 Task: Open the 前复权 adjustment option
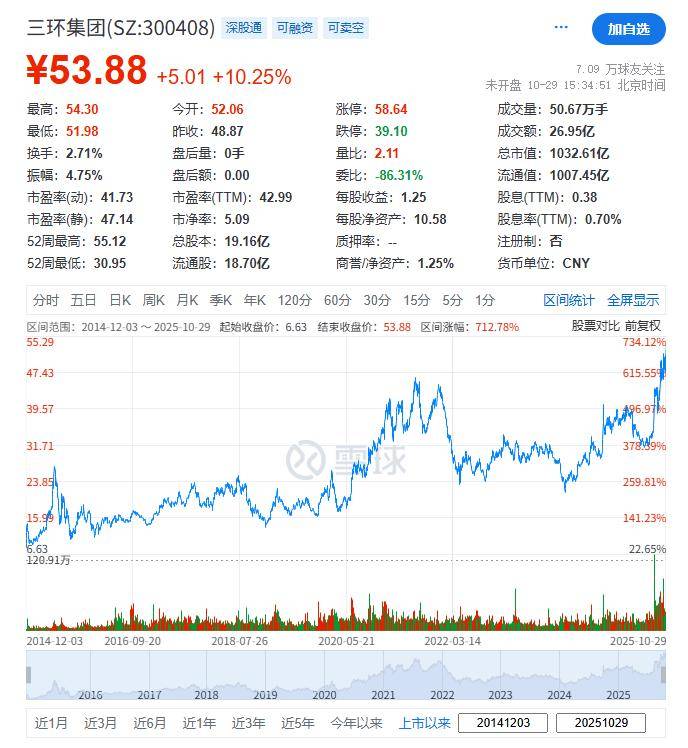[x=643, y=326]
